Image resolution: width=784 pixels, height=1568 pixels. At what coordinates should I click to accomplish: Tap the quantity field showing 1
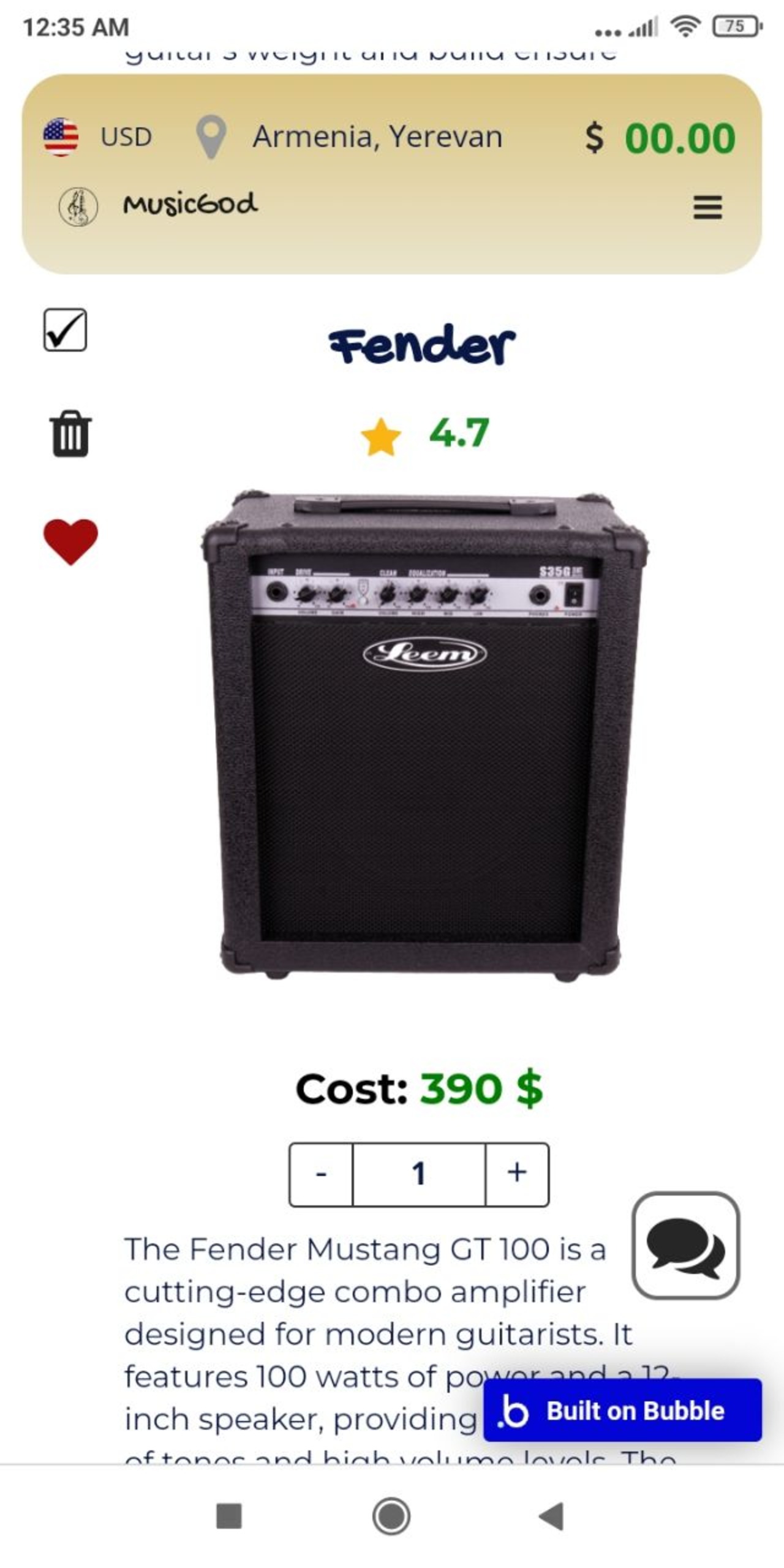[x=419, y=1174]
